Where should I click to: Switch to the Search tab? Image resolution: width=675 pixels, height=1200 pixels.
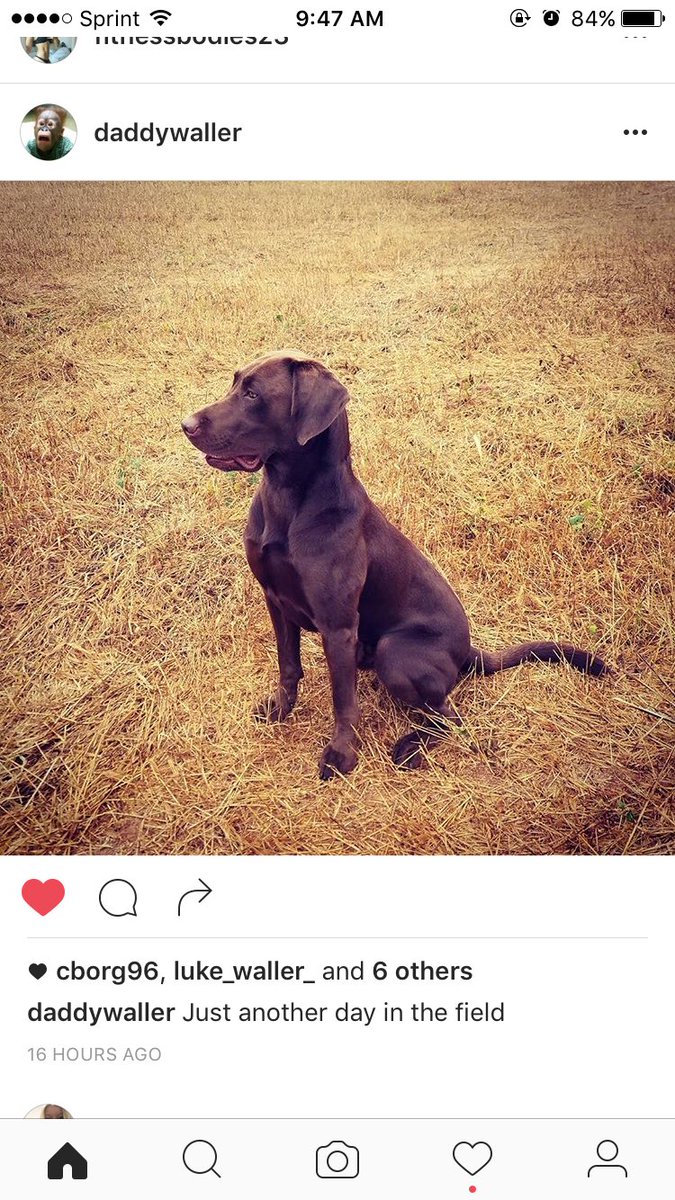coord(202,1160)
